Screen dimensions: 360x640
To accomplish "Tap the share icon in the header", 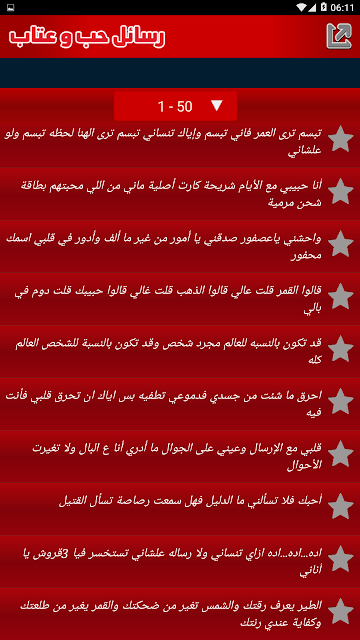I will pos(339,37).
